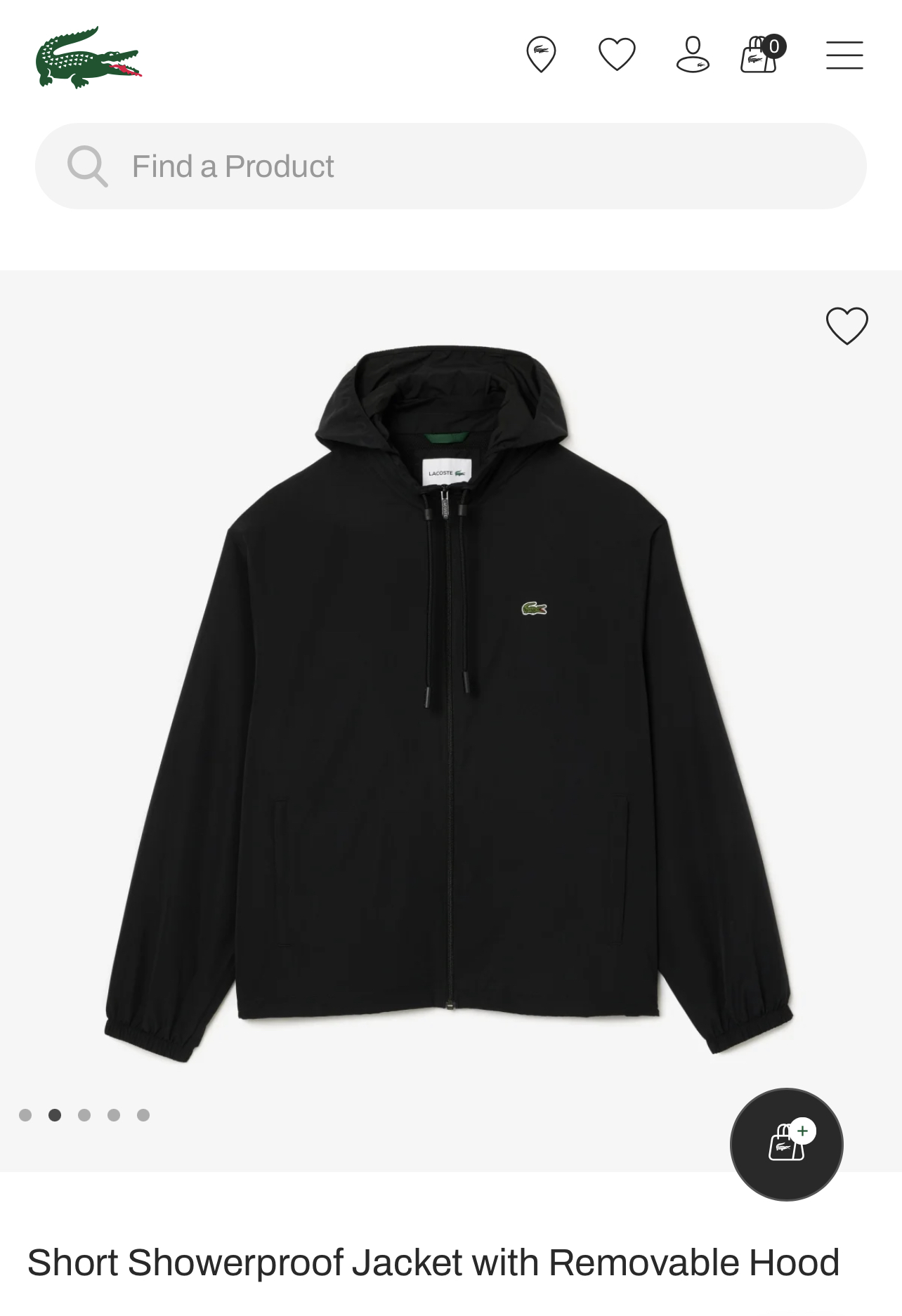Image resolution: width=902 pixels, height=1316 pixels.
Task: Select the fifth image indicator dot
Action: point(143,1115)
